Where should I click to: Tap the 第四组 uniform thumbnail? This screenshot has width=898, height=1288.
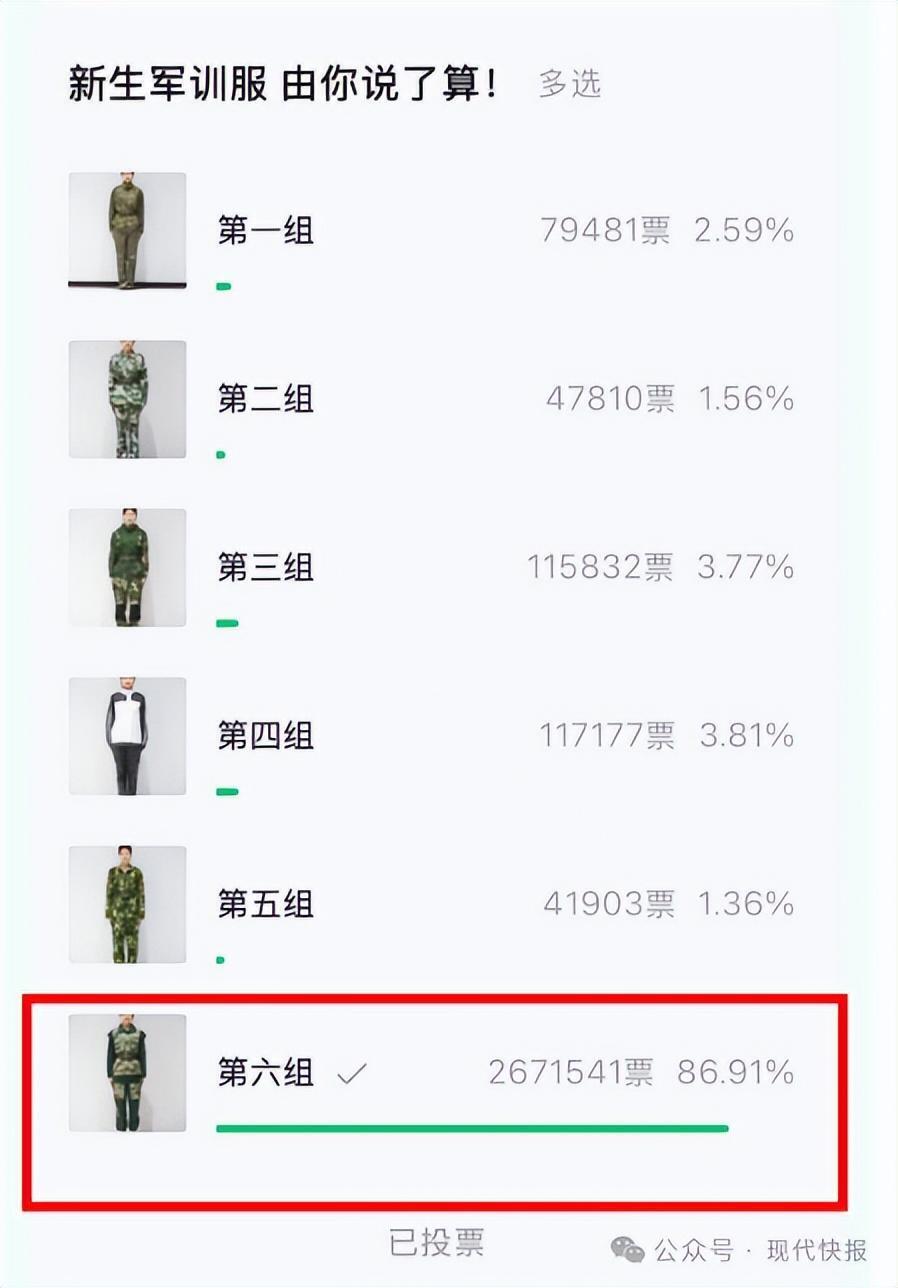[127, 736]
